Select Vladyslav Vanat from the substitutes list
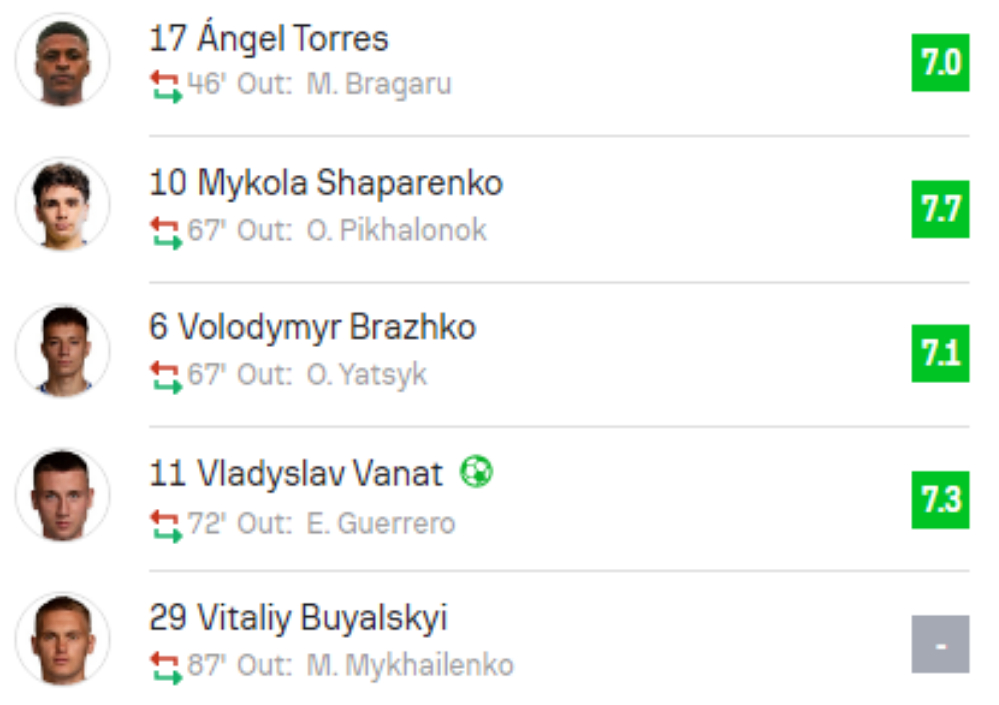This screenshot has height=705, width=999. point(296,473)
